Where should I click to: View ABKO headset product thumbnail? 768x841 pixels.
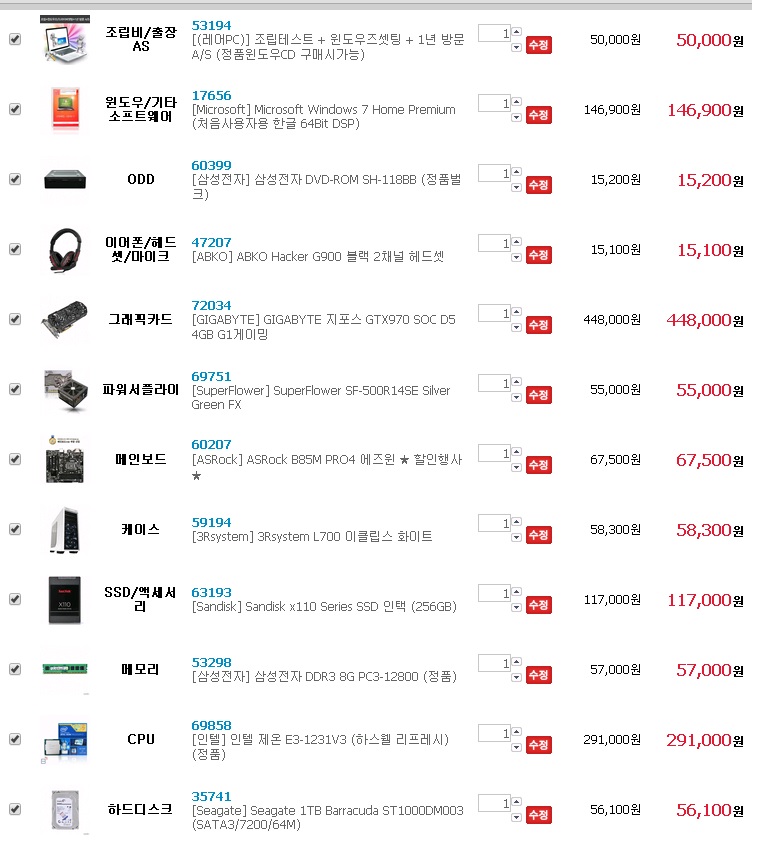[x=65, y=249]
